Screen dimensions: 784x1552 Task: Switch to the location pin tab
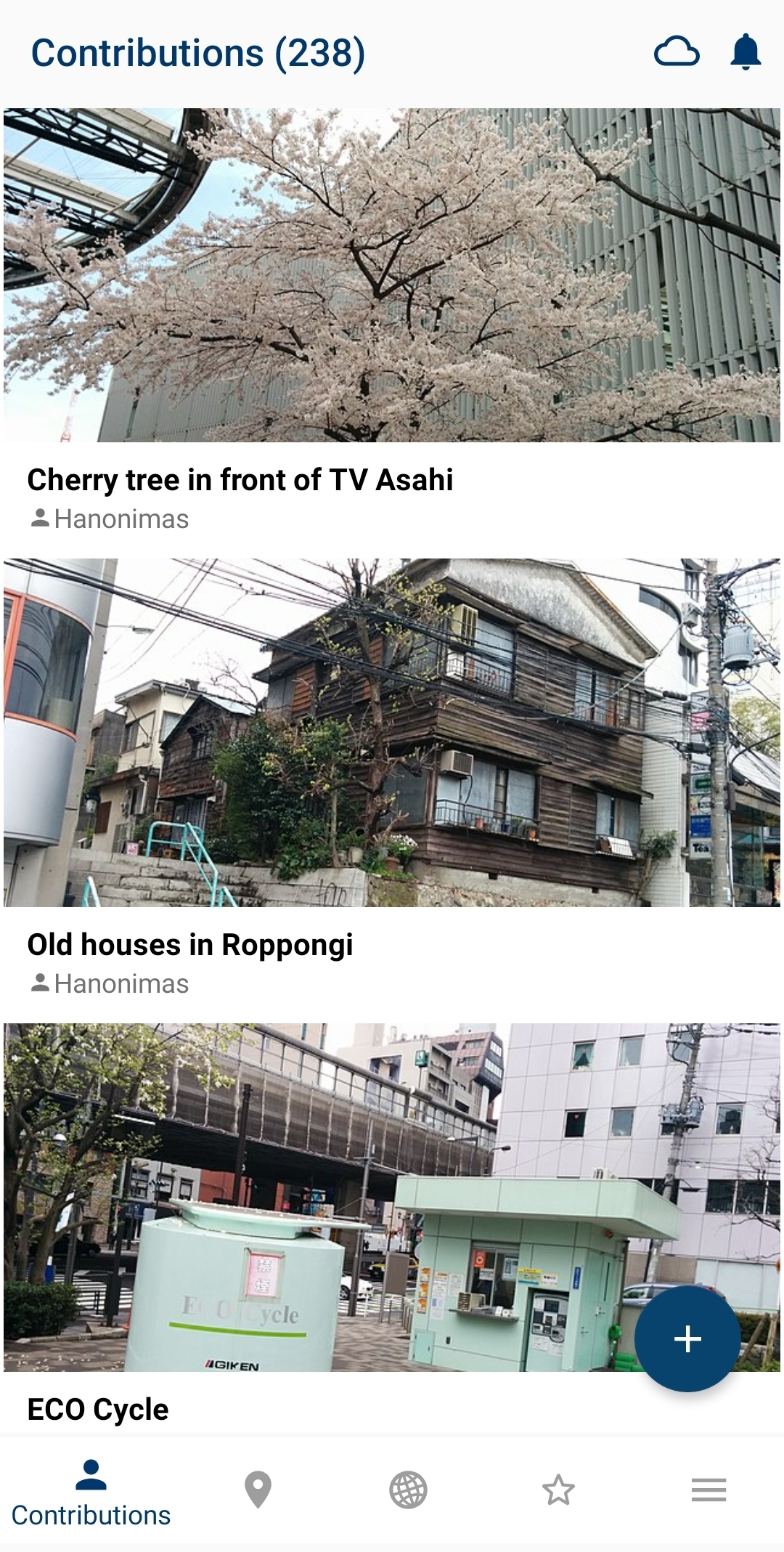click(258, 1490)
